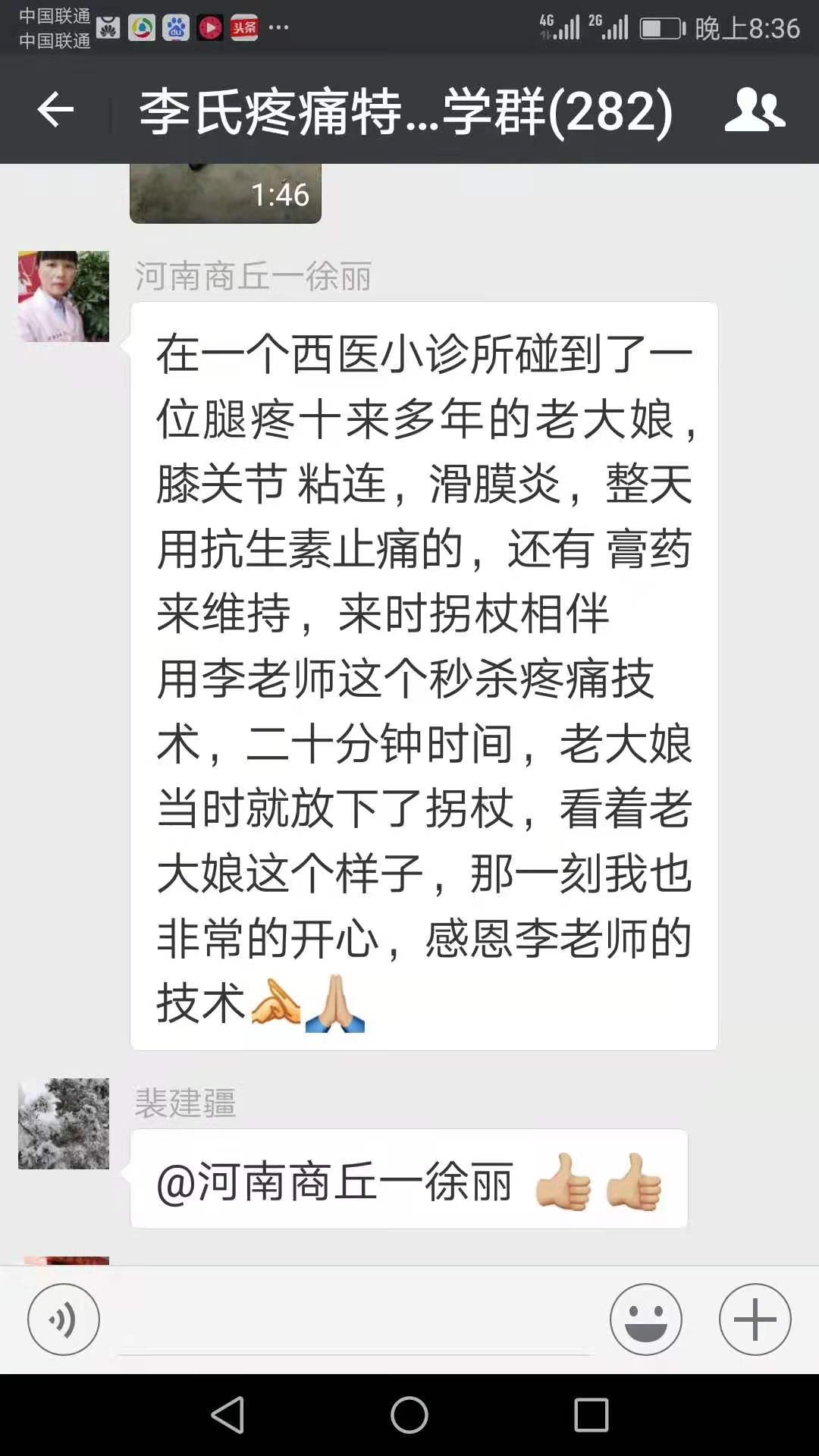Open group members info icon
Viewport: 819px width, 1456px height.
(x=754, y=111)
